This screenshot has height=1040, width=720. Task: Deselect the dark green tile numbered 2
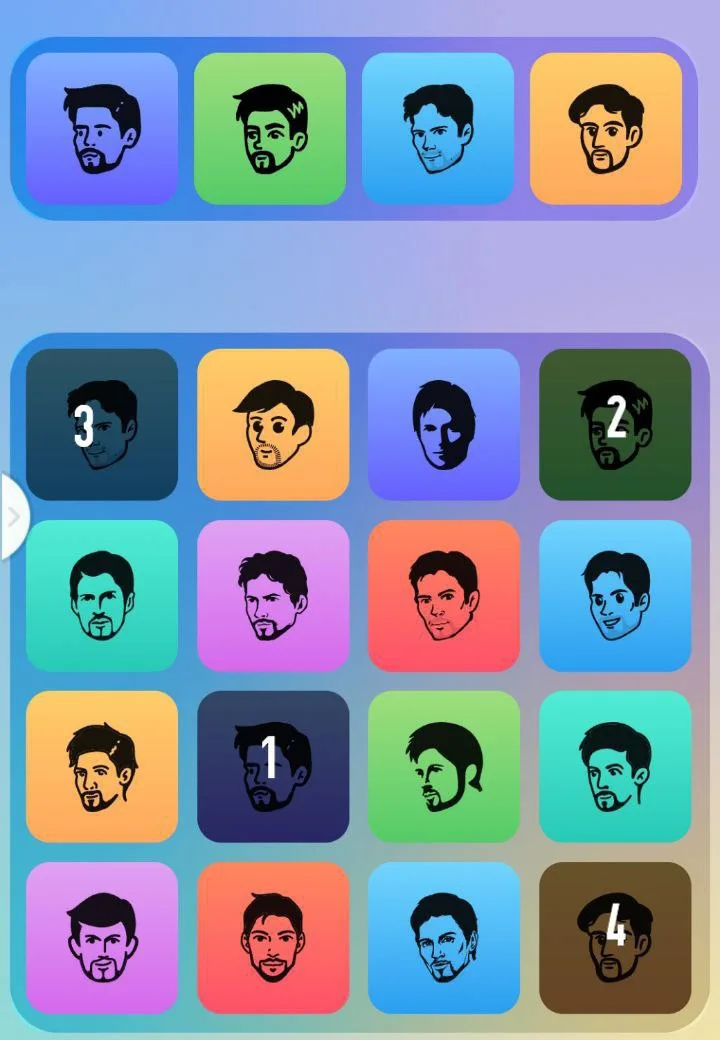coord(615,424)
